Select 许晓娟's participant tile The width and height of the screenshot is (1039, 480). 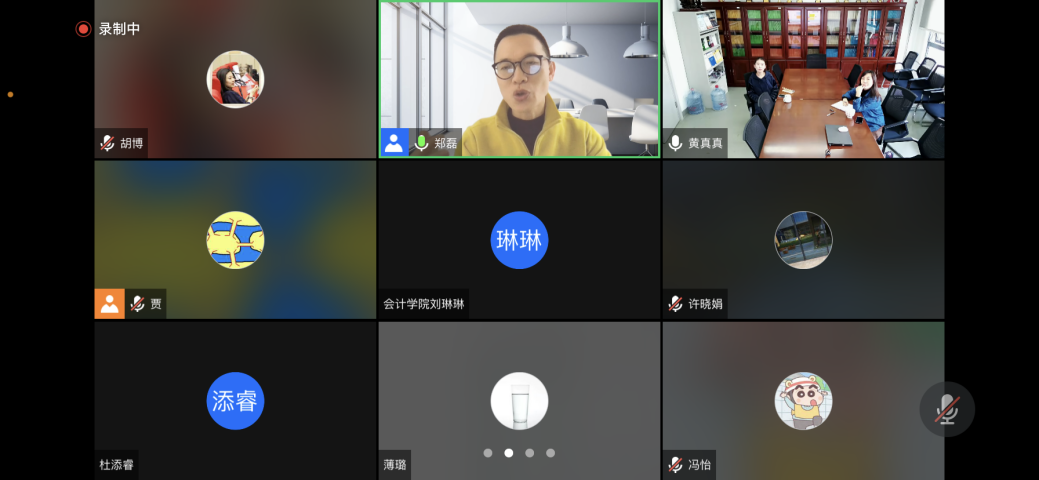click(x=803, y=240)
